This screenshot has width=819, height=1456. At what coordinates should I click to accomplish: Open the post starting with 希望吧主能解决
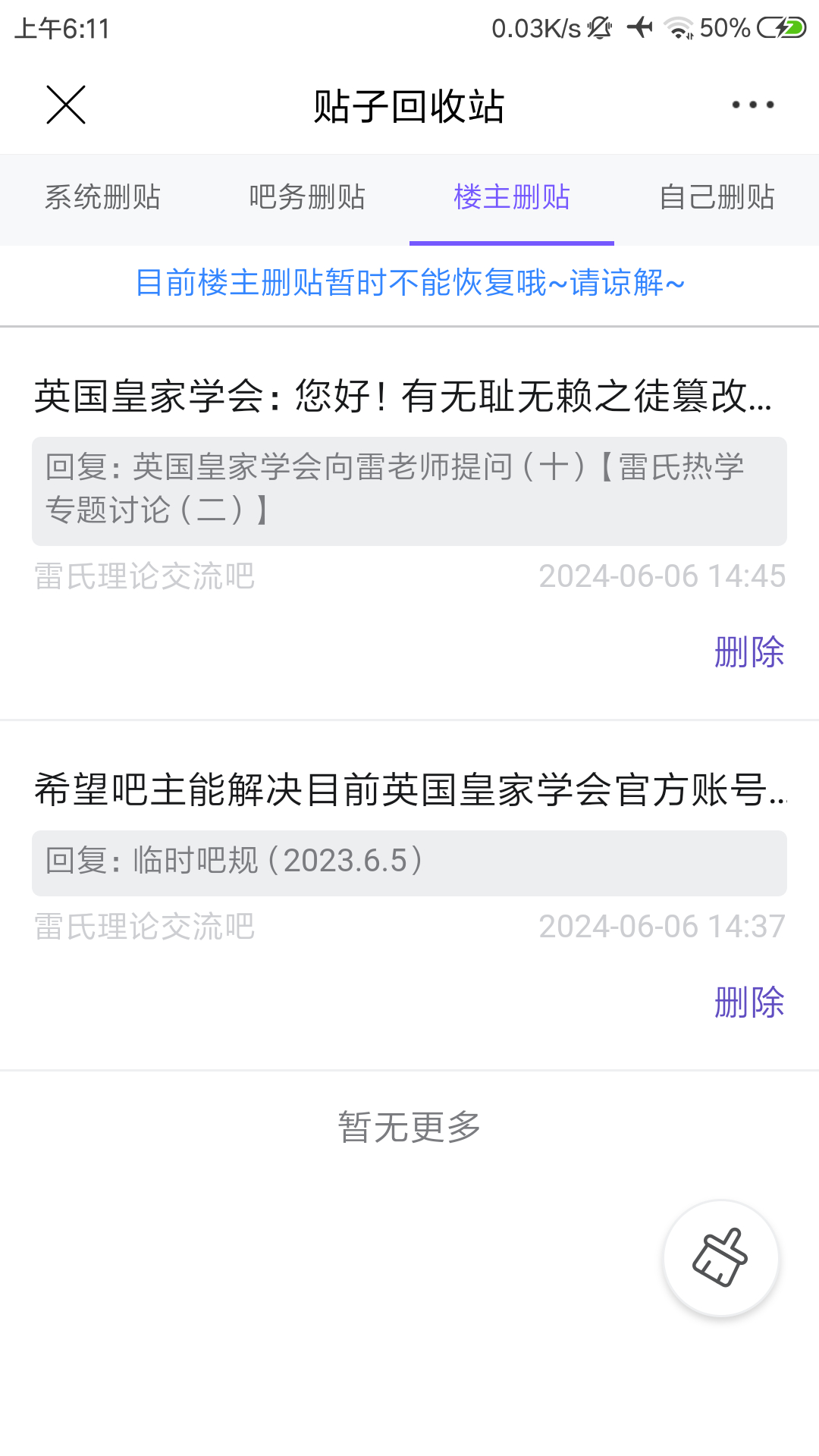(x=409, y=789)
